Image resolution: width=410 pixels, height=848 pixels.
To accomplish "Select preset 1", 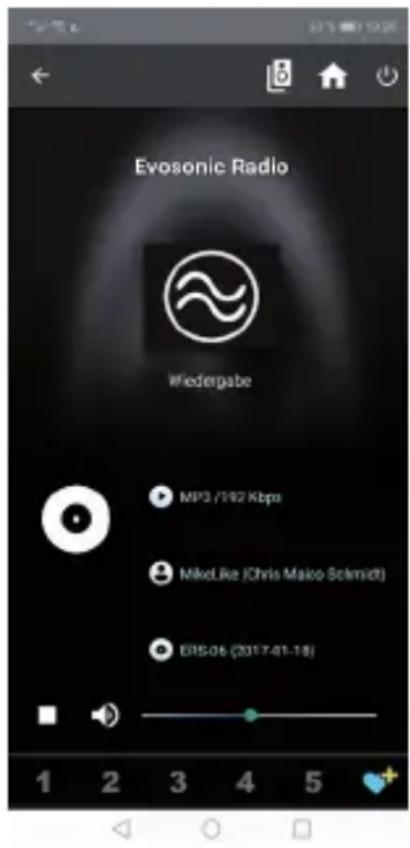I will pos(44,781).
